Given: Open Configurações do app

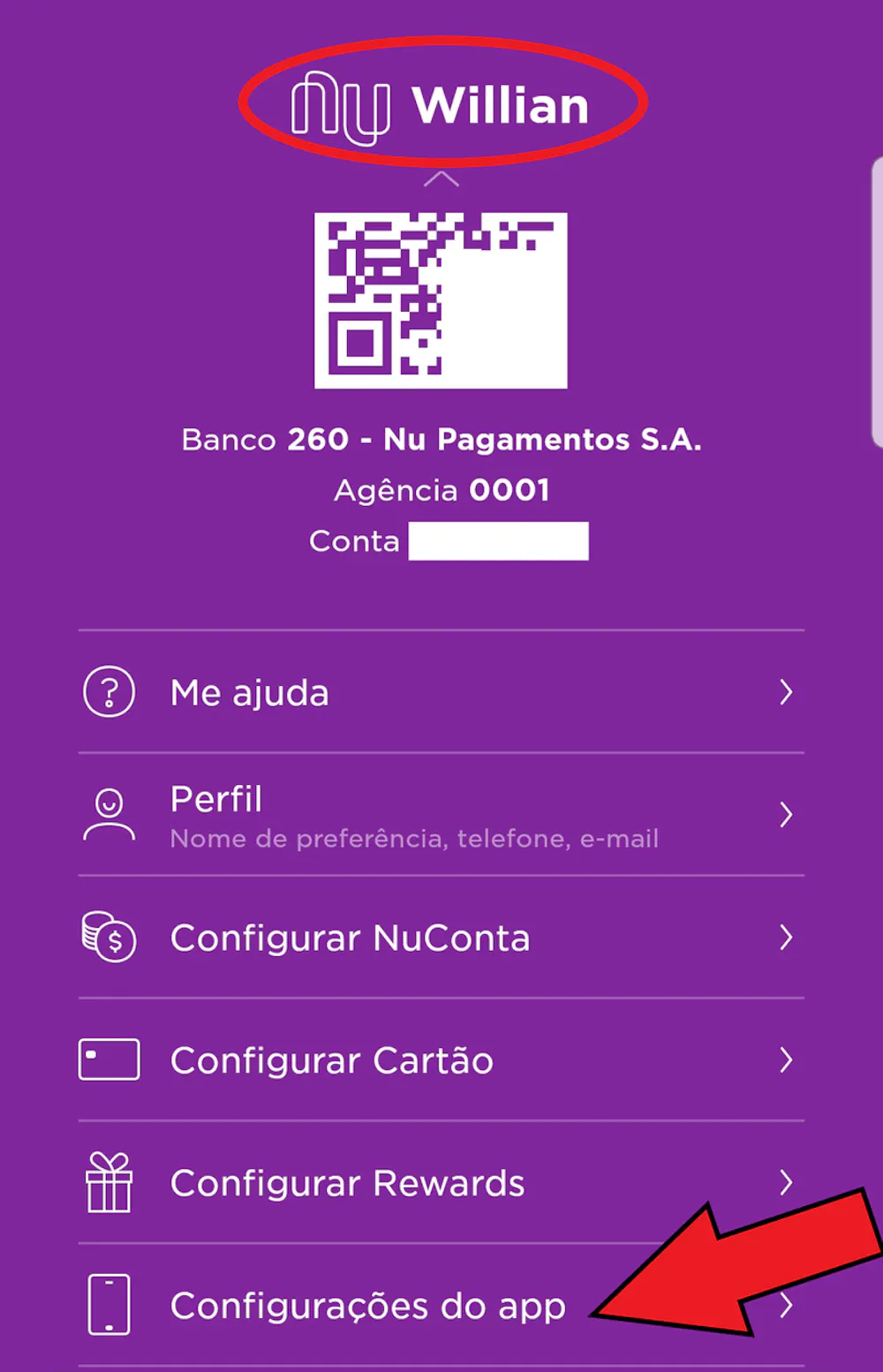Looking at the screenshot, I should [367, 1306].
